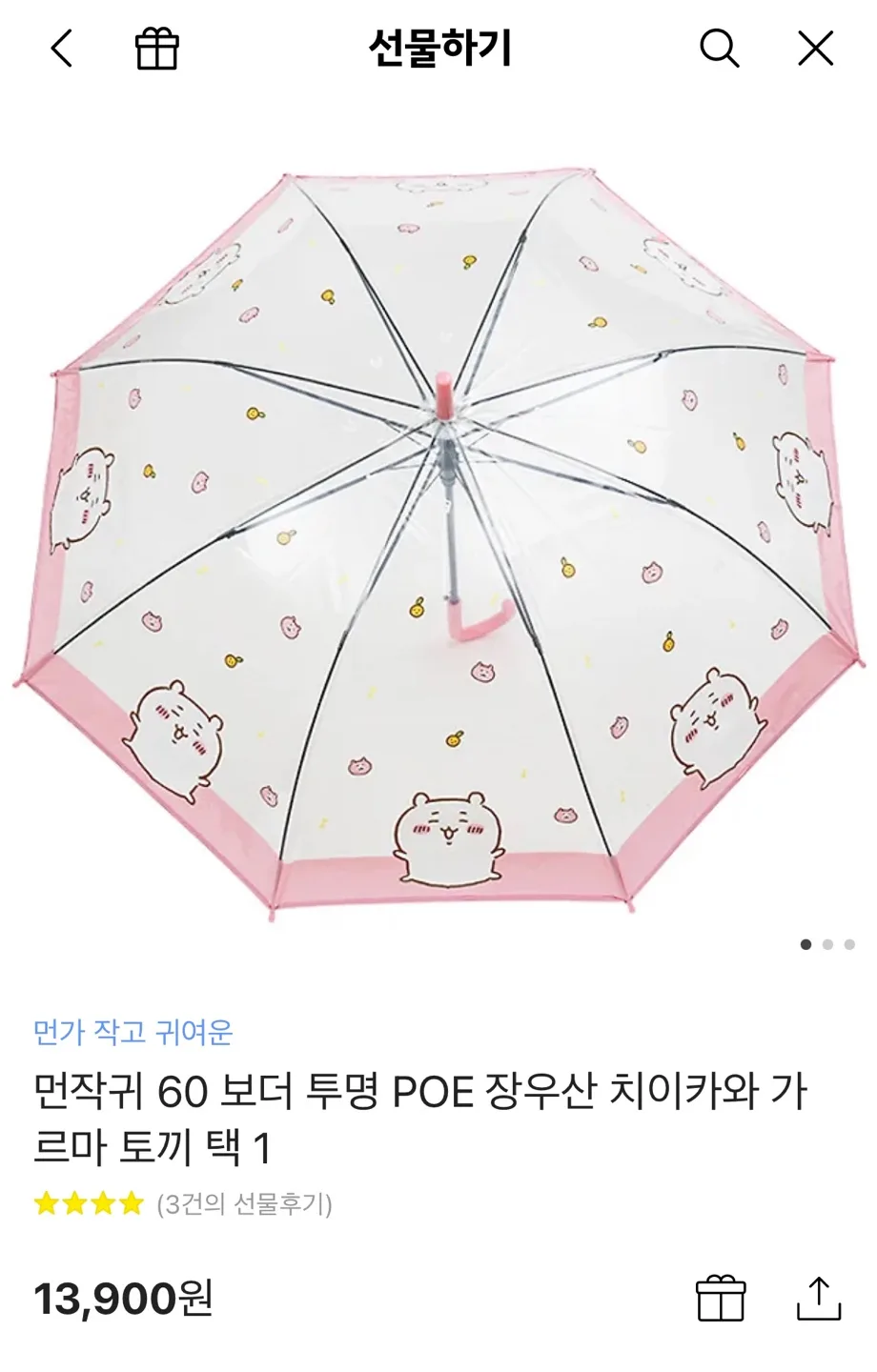877x1372 pixels.
Task: Go back to the previous page
Action: coord(61,49)
